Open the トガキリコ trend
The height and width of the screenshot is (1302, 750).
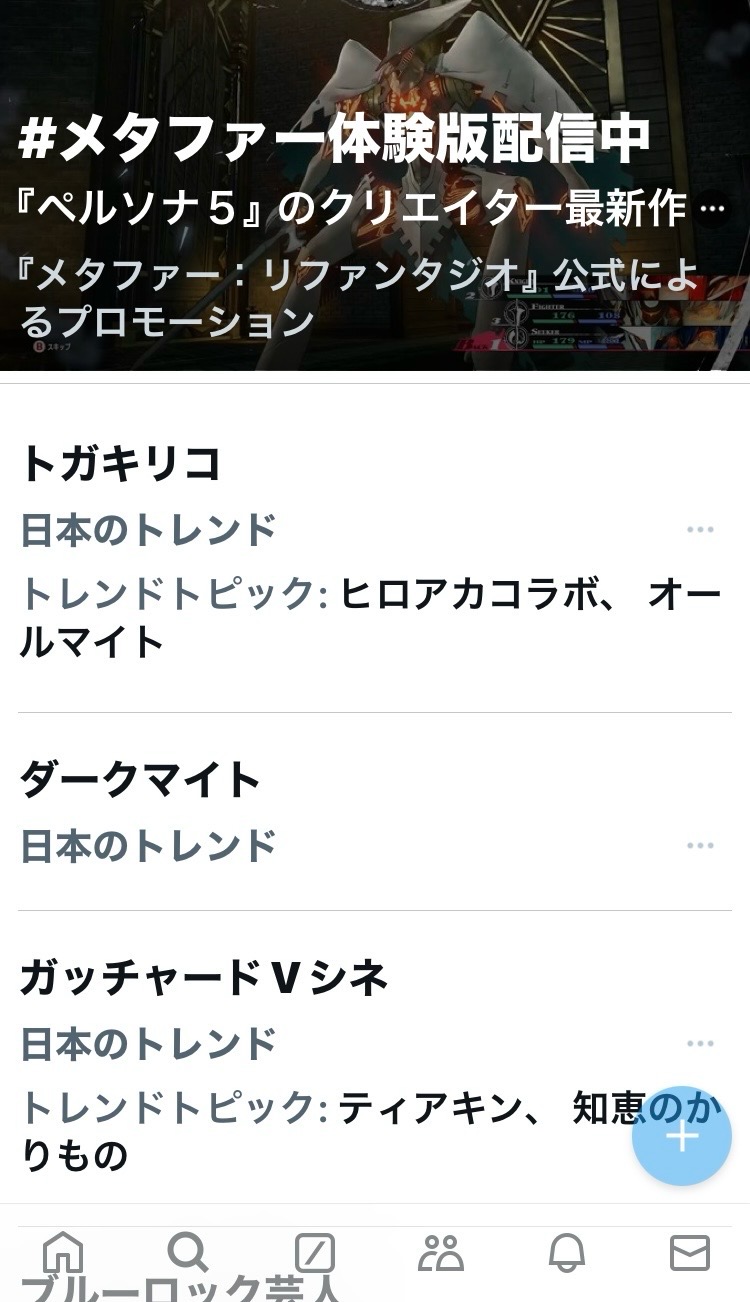[121, 465]
